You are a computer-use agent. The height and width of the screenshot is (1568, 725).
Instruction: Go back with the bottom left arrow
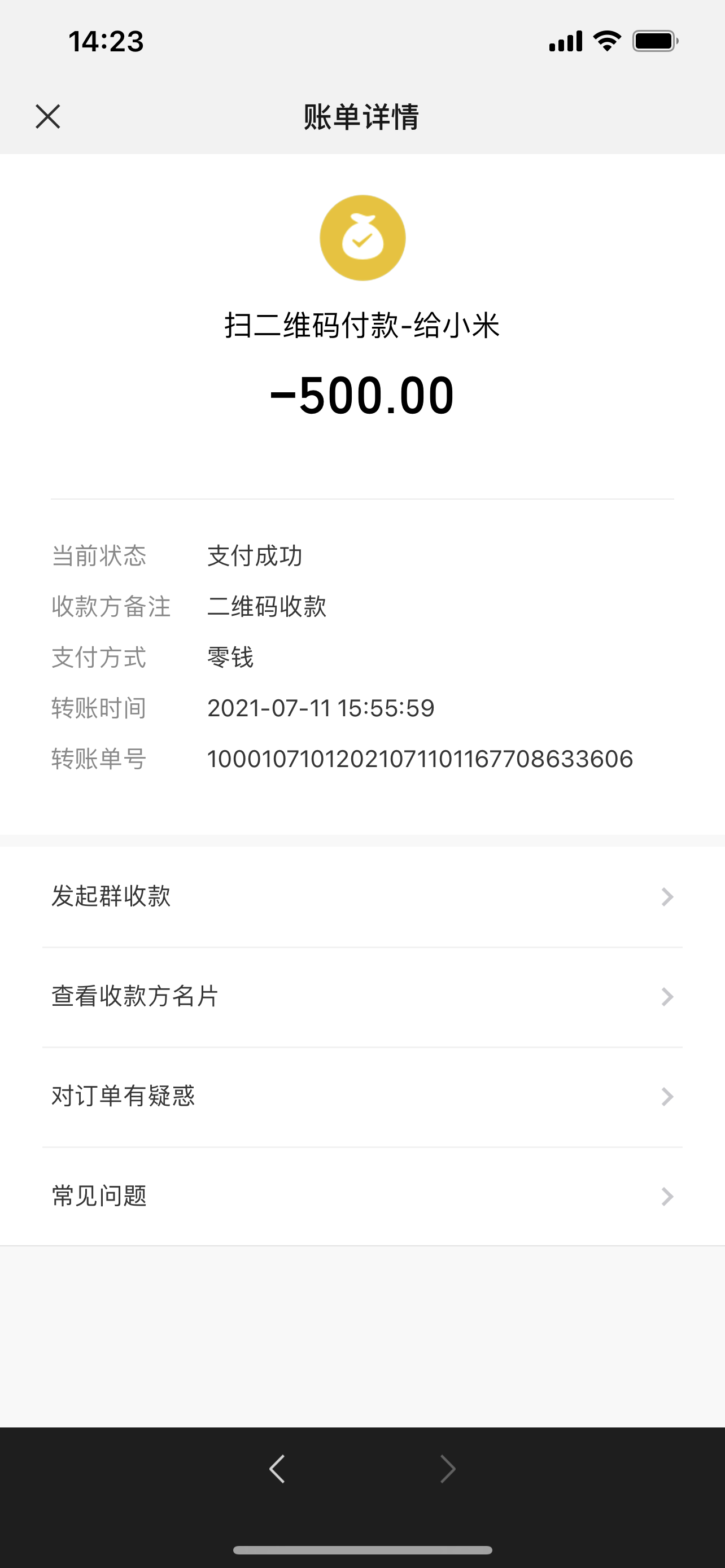click(x=278, y=1468)
